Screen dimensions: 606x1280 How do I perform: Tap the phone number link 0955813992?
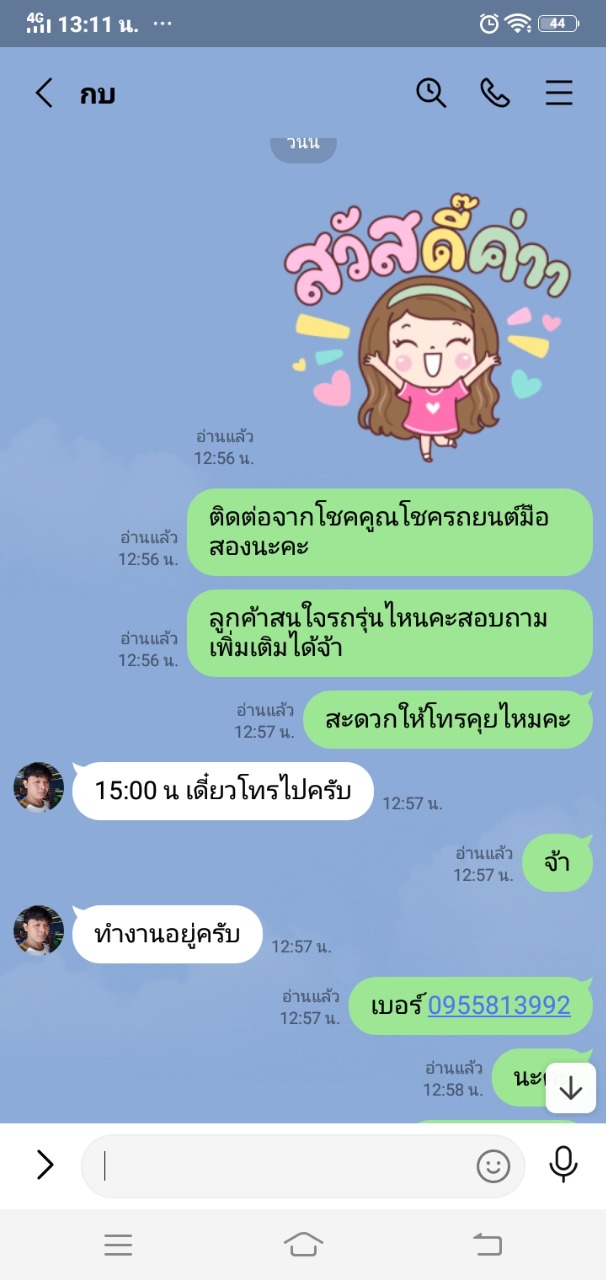(x=499, y=1005)
